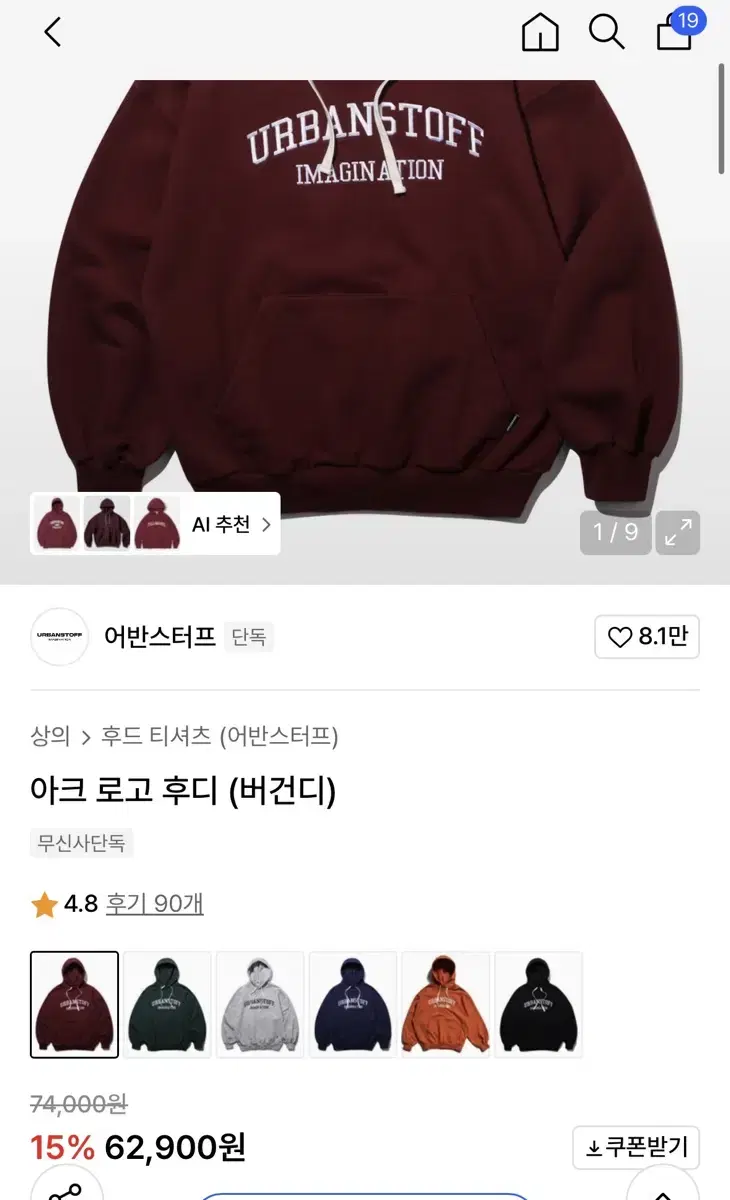Tap the back arrow icon
Image resolution: width=730 pixels, height=1200 pixels.
tap(50, 33)
